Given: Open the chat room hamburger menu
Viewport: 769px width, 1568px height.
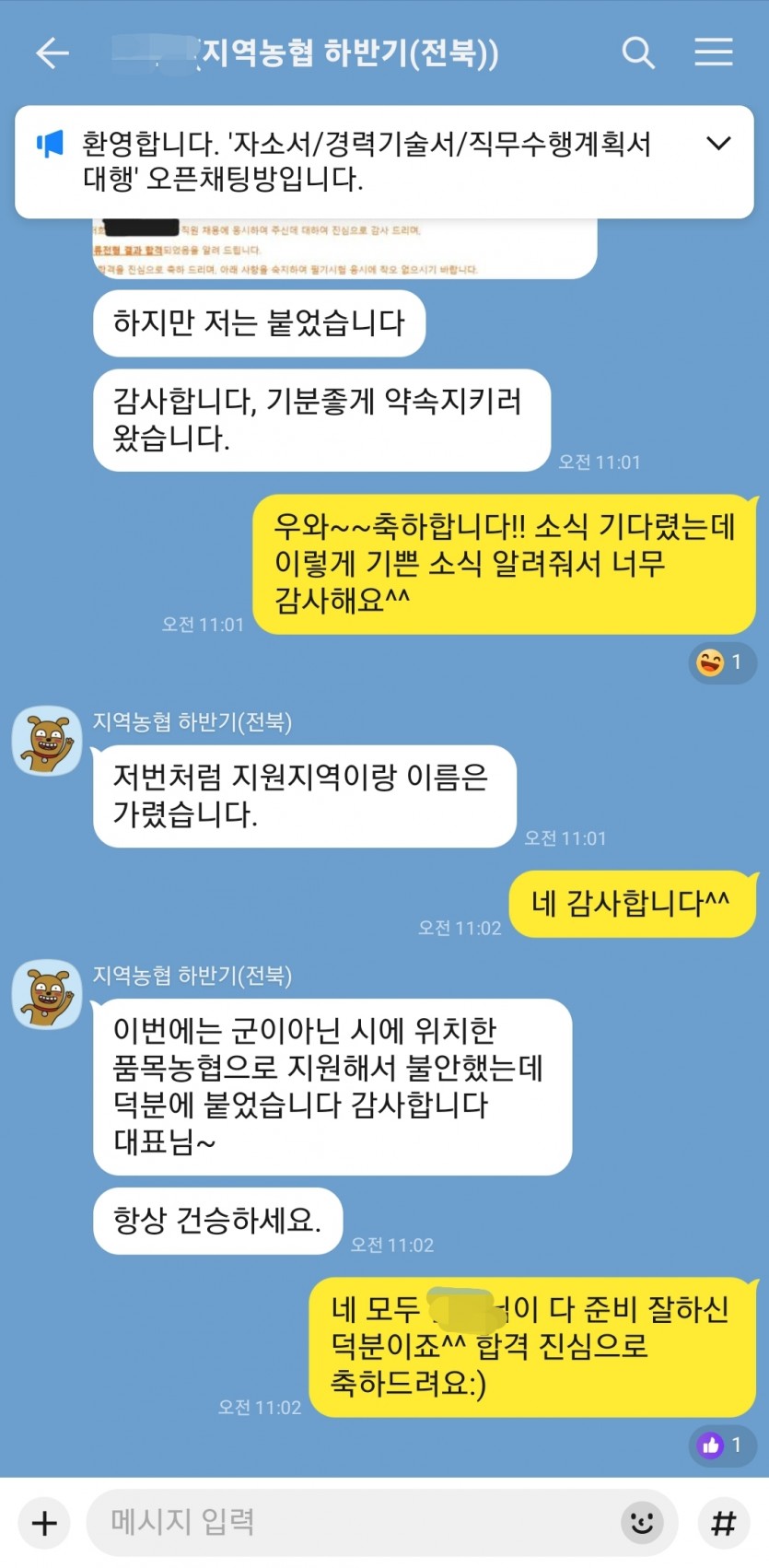Looking at the screenshot, I should pos(713,53).
